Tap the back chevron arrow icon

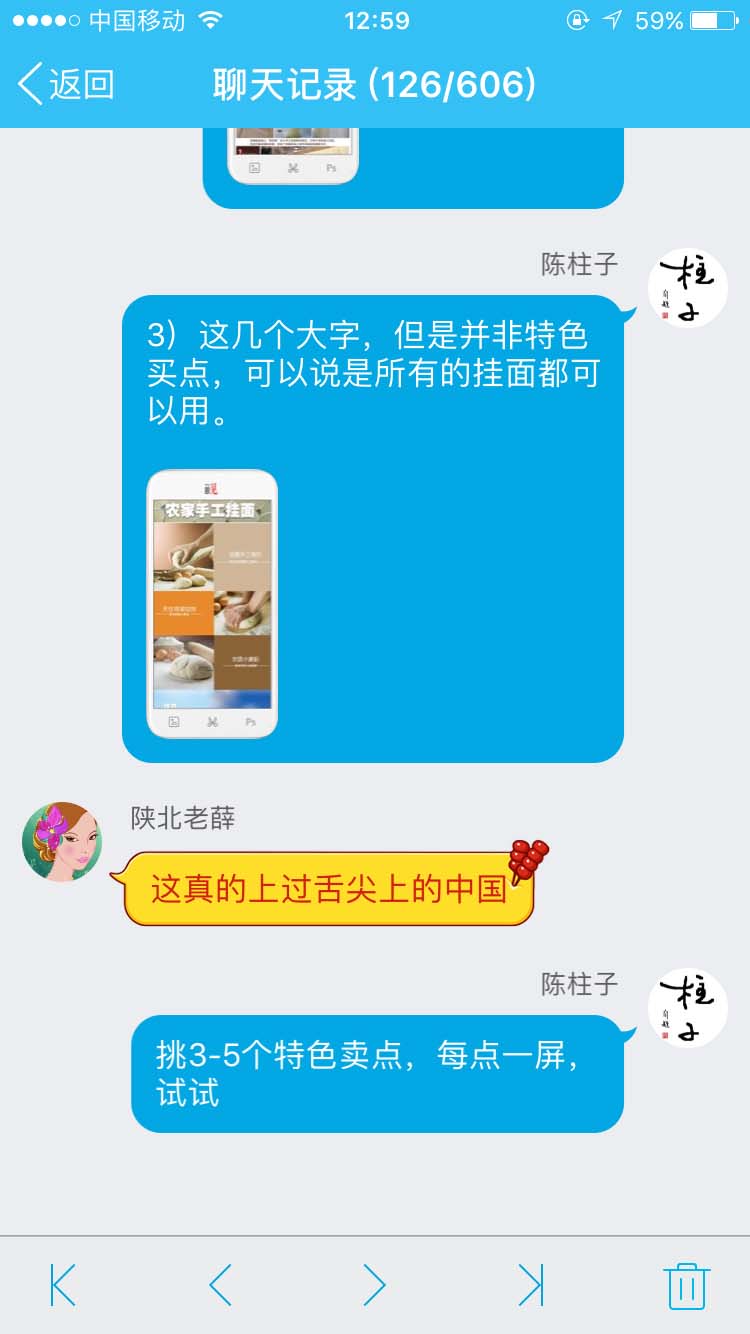pyautogui.click(x=30, y=85)
